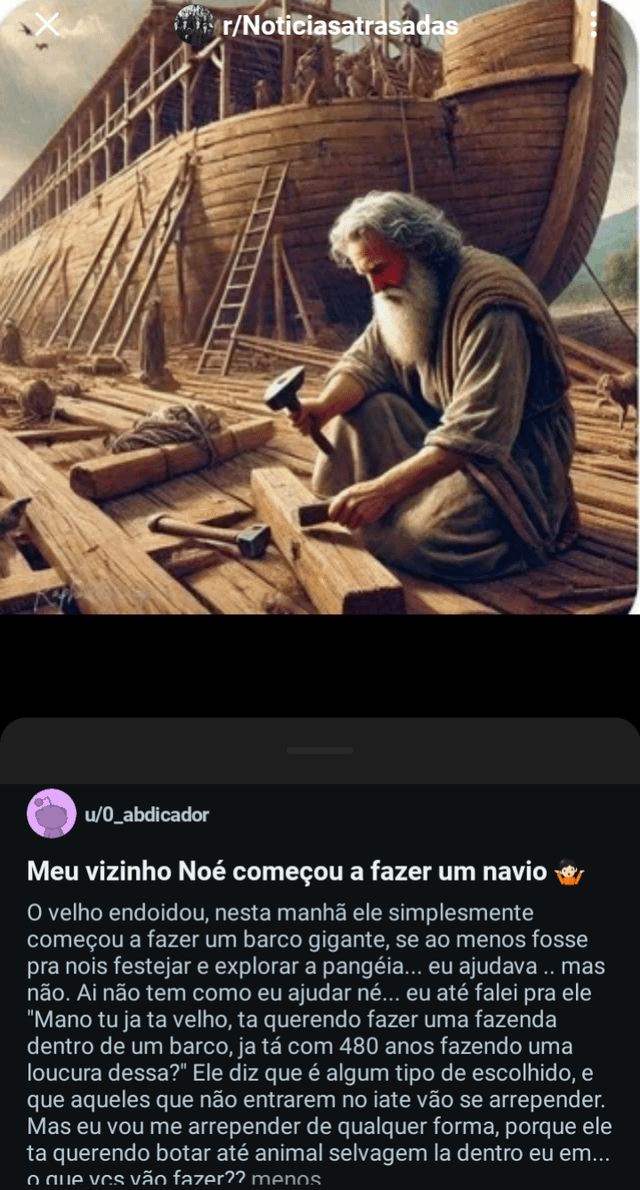Screen dimensions: 640x1190
Task: Close the image viewer
Action: (x=47, y=27)
